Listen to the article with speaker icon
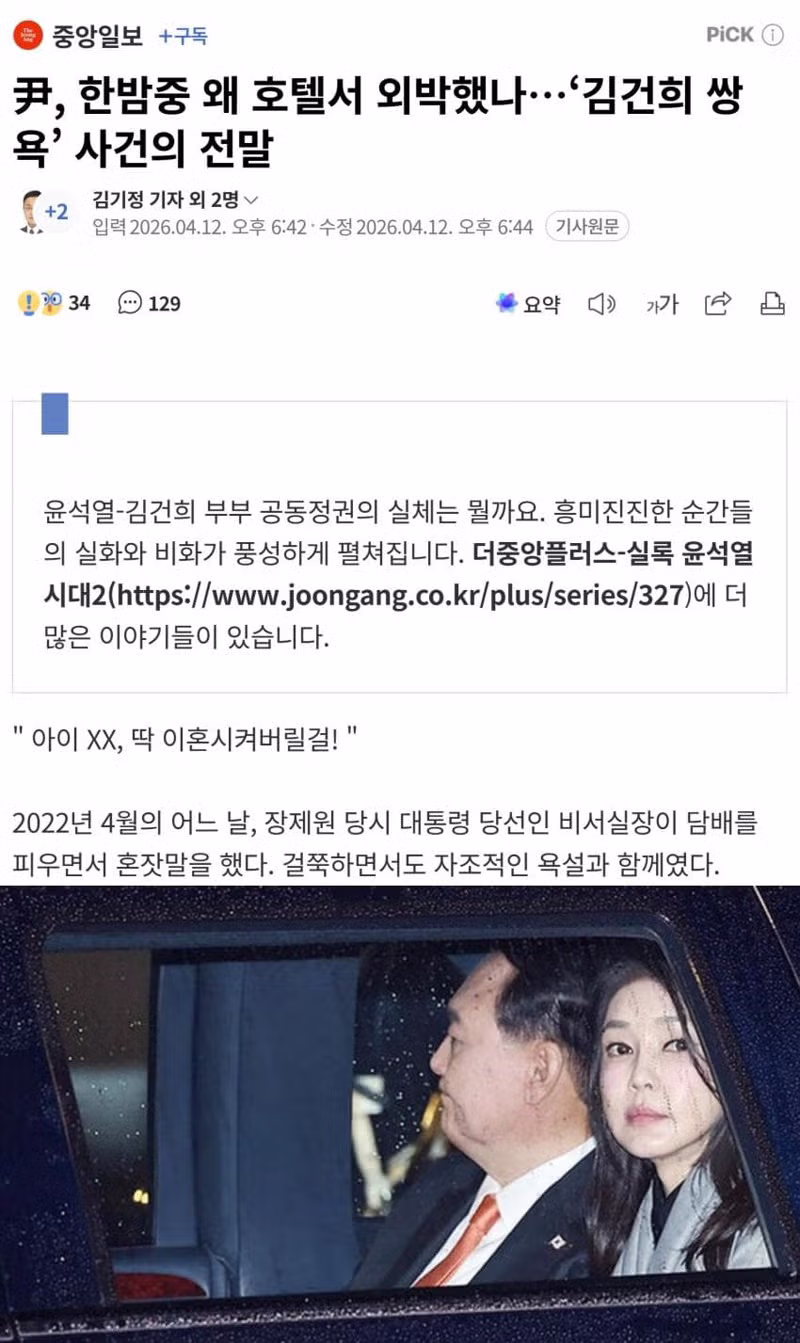Image resolution: width=800 pixels, height=1343 pixels. [x=601, y=304]
